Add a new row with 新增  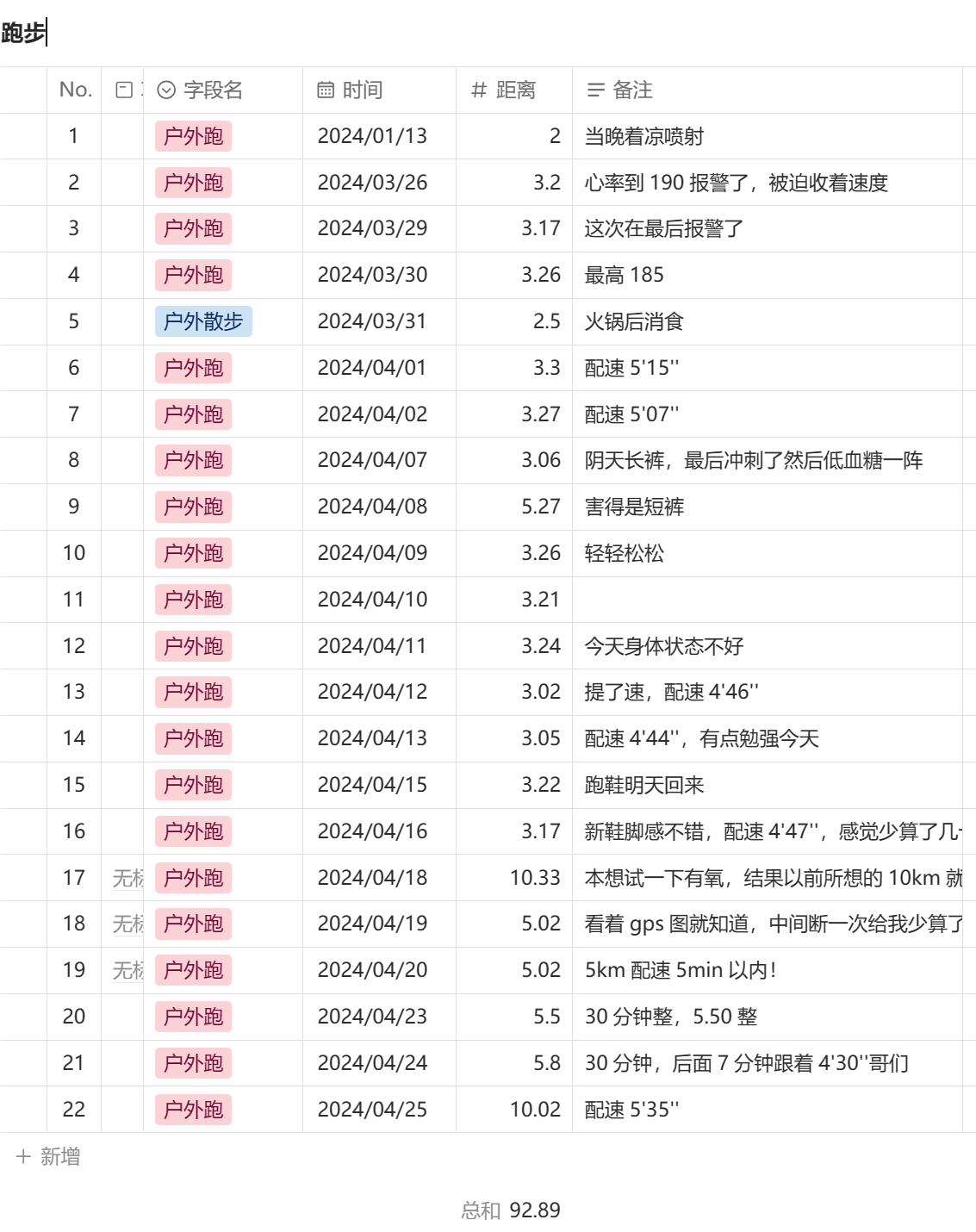click(x=49, y=1156)
